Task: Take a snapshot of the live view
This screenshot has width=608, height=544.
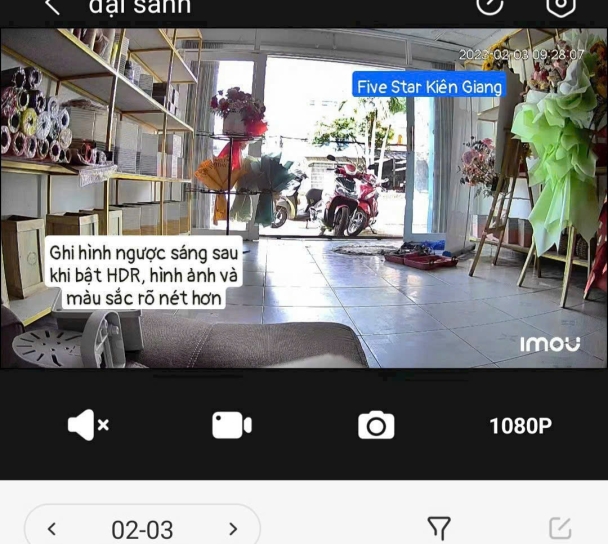Action: coord(376,426)
